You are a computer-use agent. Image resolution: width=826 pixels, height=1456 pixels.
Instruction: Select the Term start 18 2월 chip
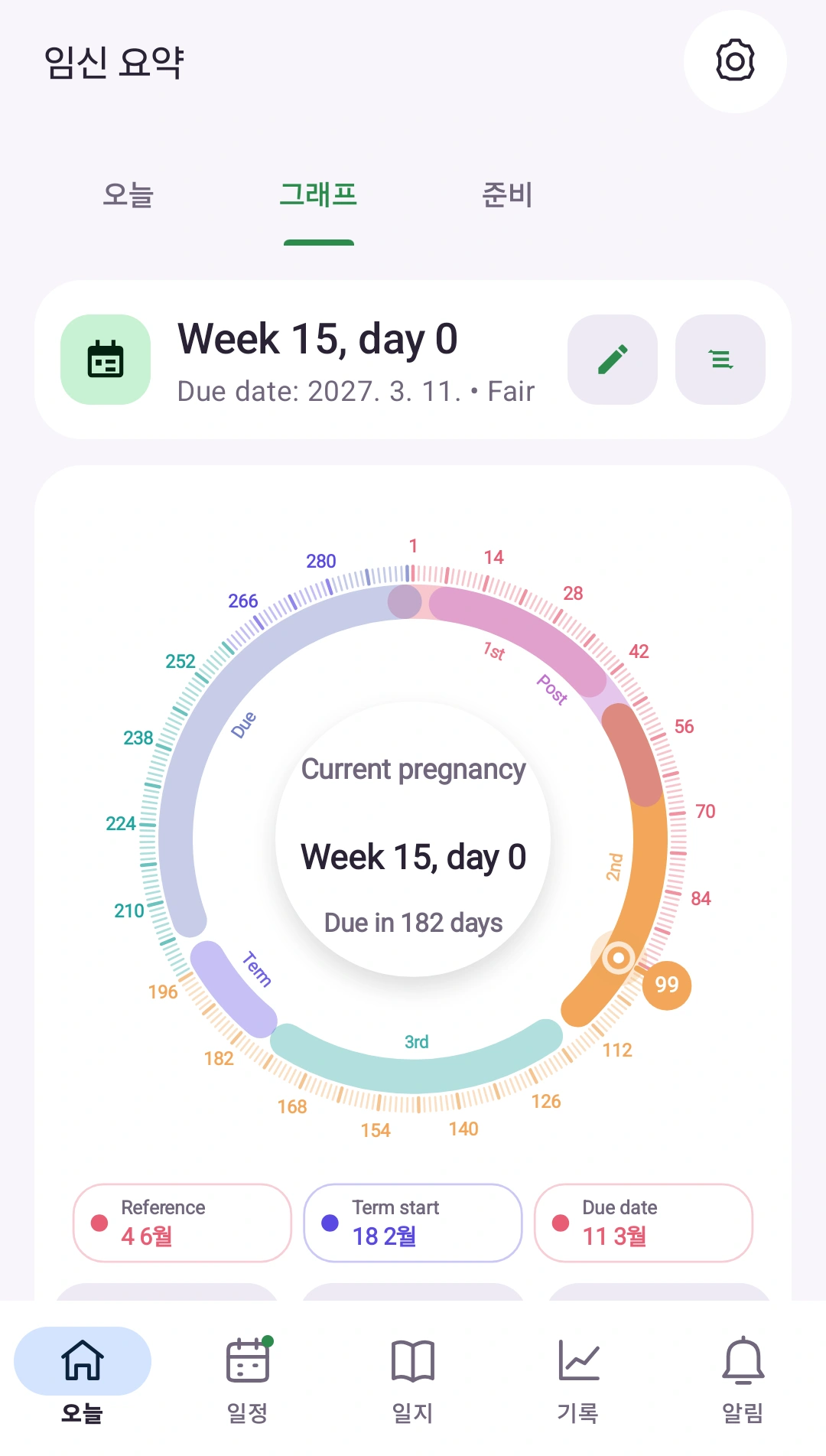pyautogui.click(x=413, y=1223)
